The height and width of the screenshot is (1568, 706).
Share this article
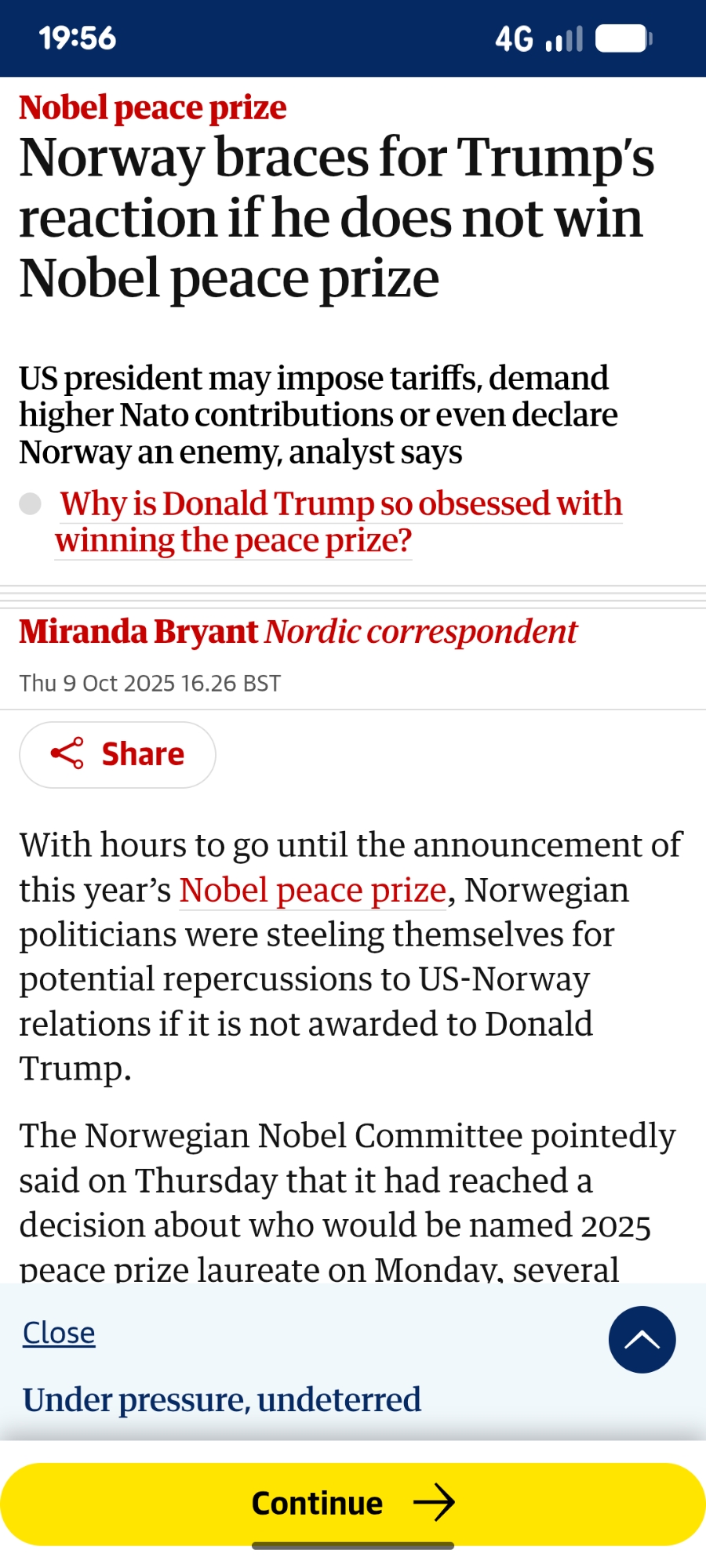[x=118, y=754]
